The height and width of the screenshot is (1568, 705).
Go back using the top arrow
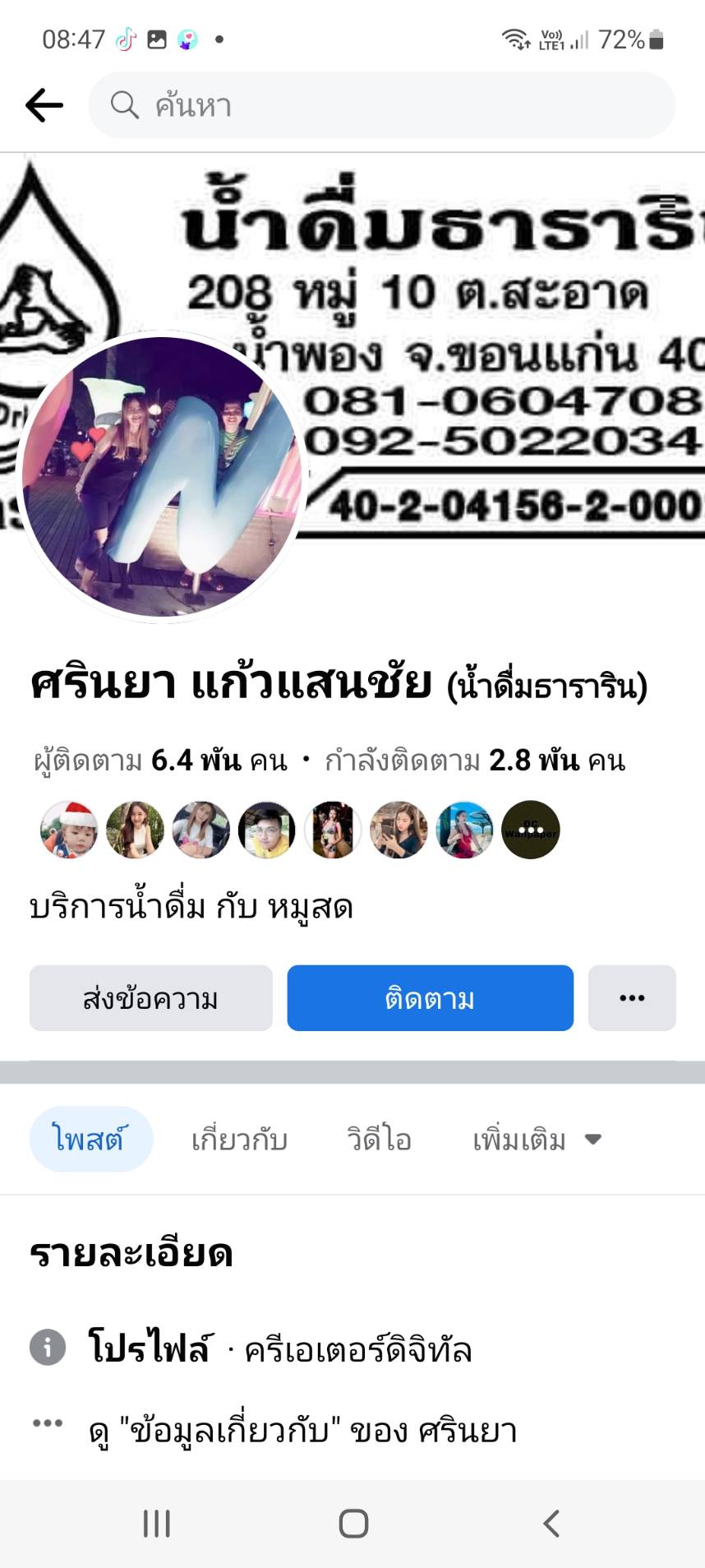44,105
